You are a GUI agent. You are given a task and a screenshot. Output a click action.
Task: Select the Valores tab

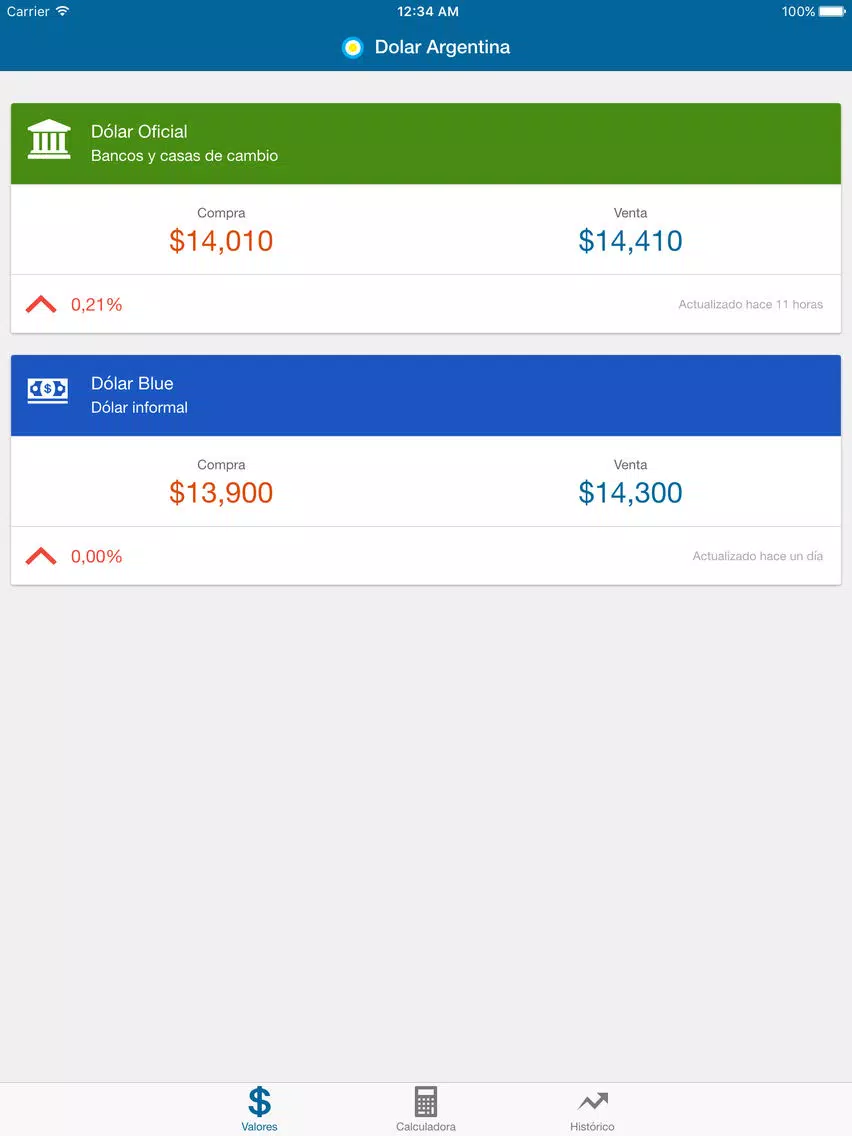[259, 1108]
